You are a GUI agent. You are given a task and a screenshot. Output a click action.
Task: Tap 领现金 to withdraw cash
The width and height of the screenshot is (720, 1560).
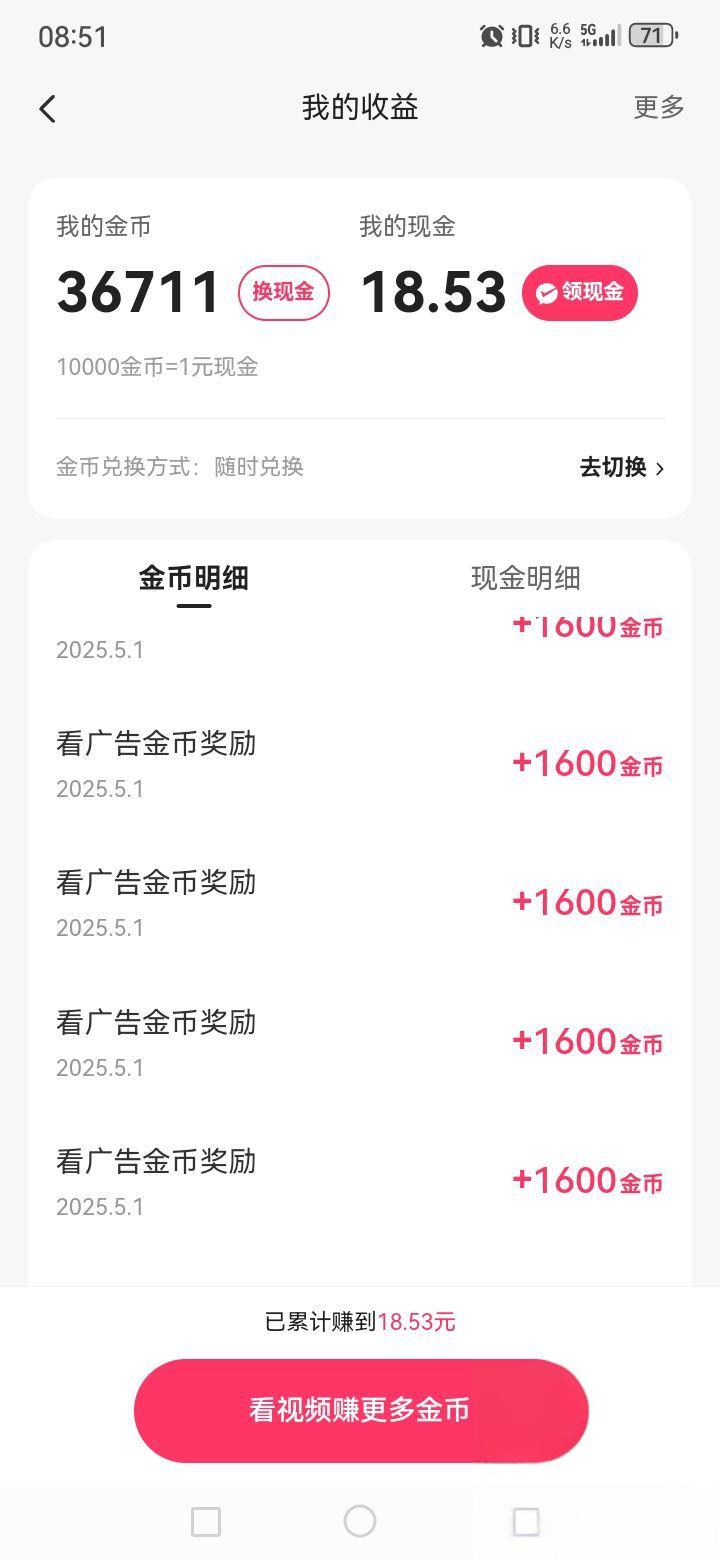[x=579, y=292]
